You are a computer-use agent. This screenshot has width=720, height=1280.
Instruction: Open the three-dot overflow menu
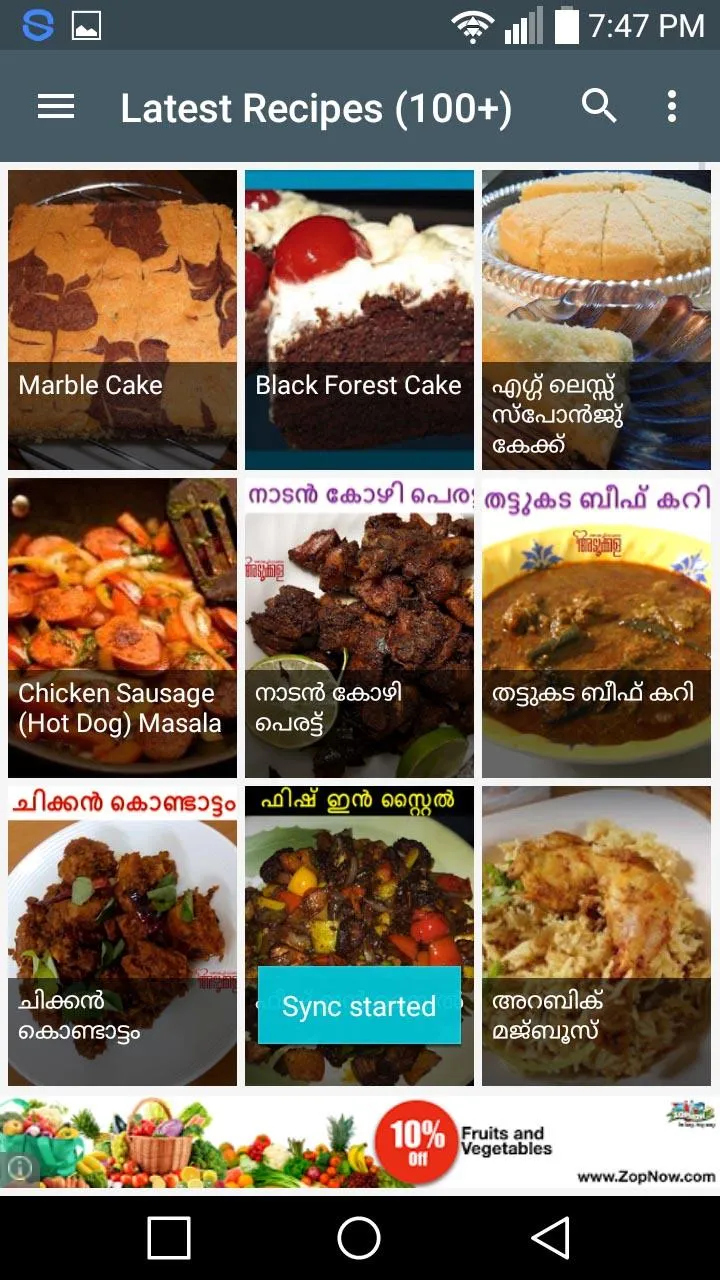tap(672, 106)
